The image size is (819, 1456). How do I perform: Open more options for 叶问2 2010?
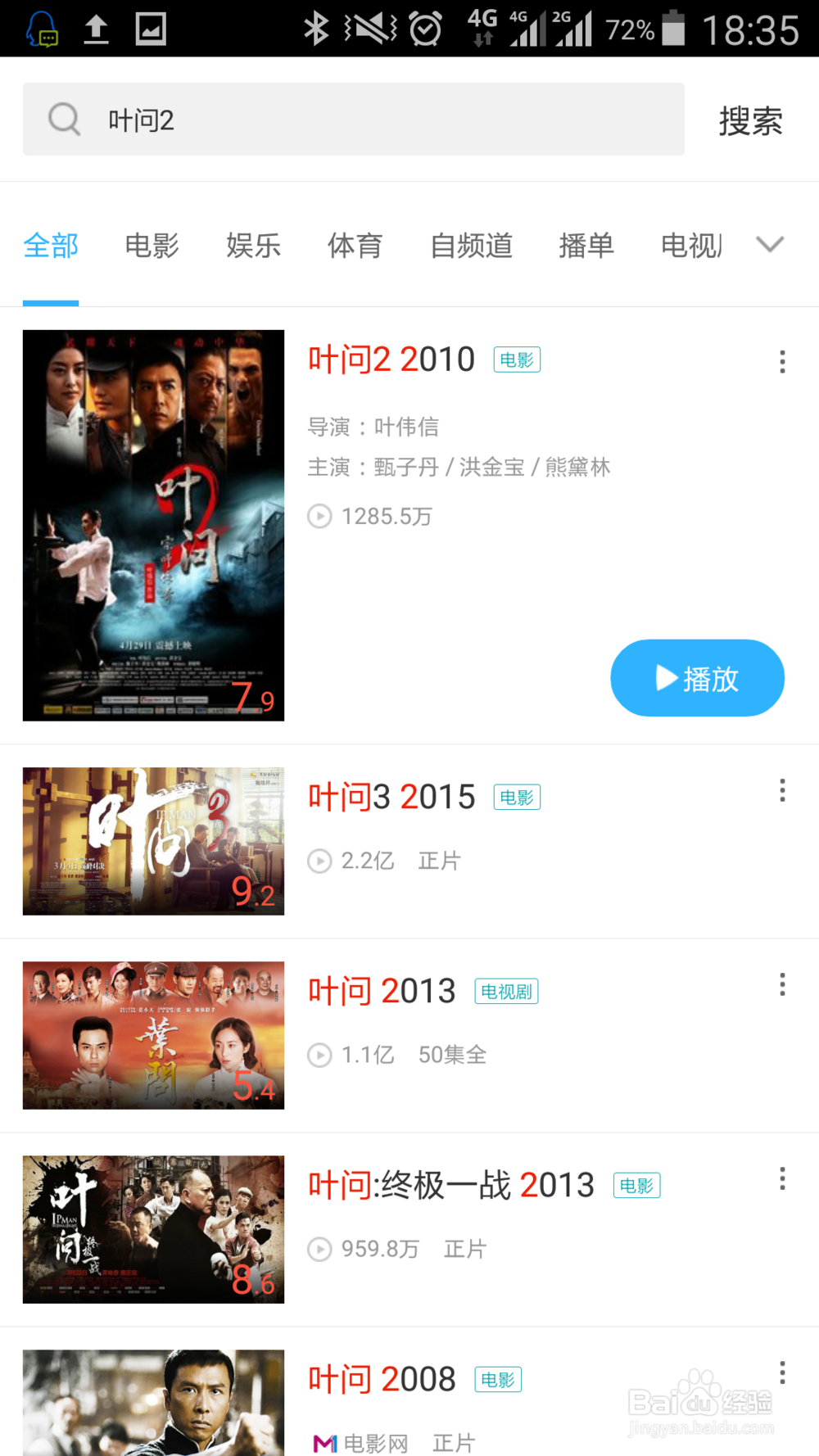(782, 361)
